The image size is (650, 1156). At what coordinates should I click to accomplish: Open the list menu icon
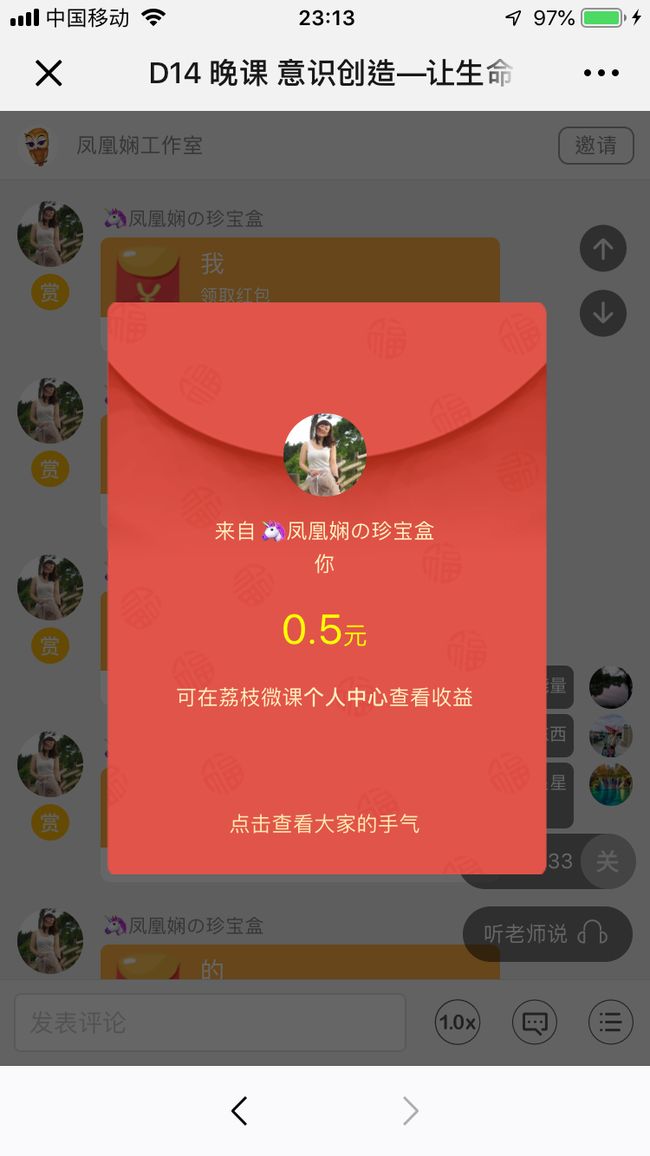pos(610,1022)
